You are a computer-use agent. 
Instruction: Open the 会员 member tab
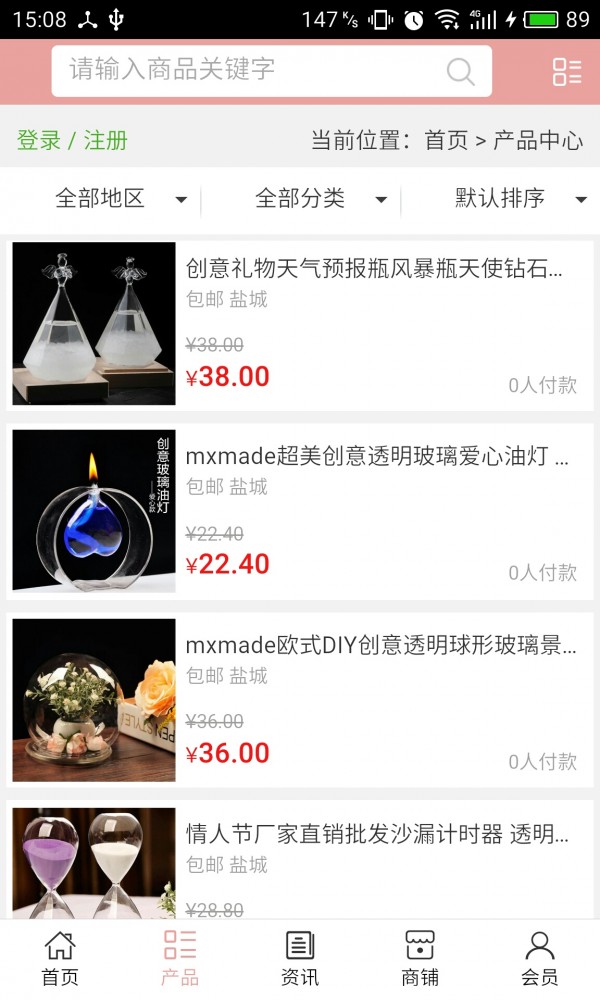pos(540,958)
